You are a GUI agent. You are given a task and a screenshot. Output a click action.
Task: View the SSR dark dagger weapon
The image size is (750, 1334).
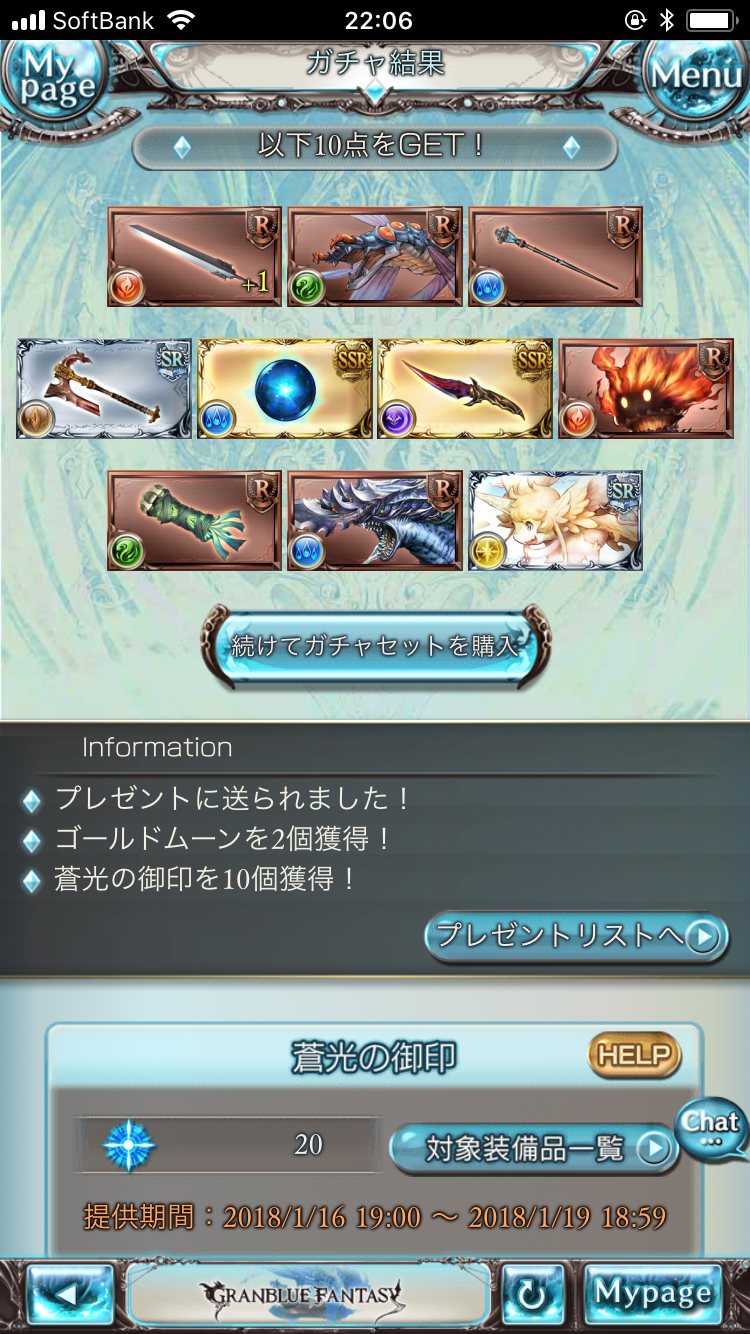point(465,388)
